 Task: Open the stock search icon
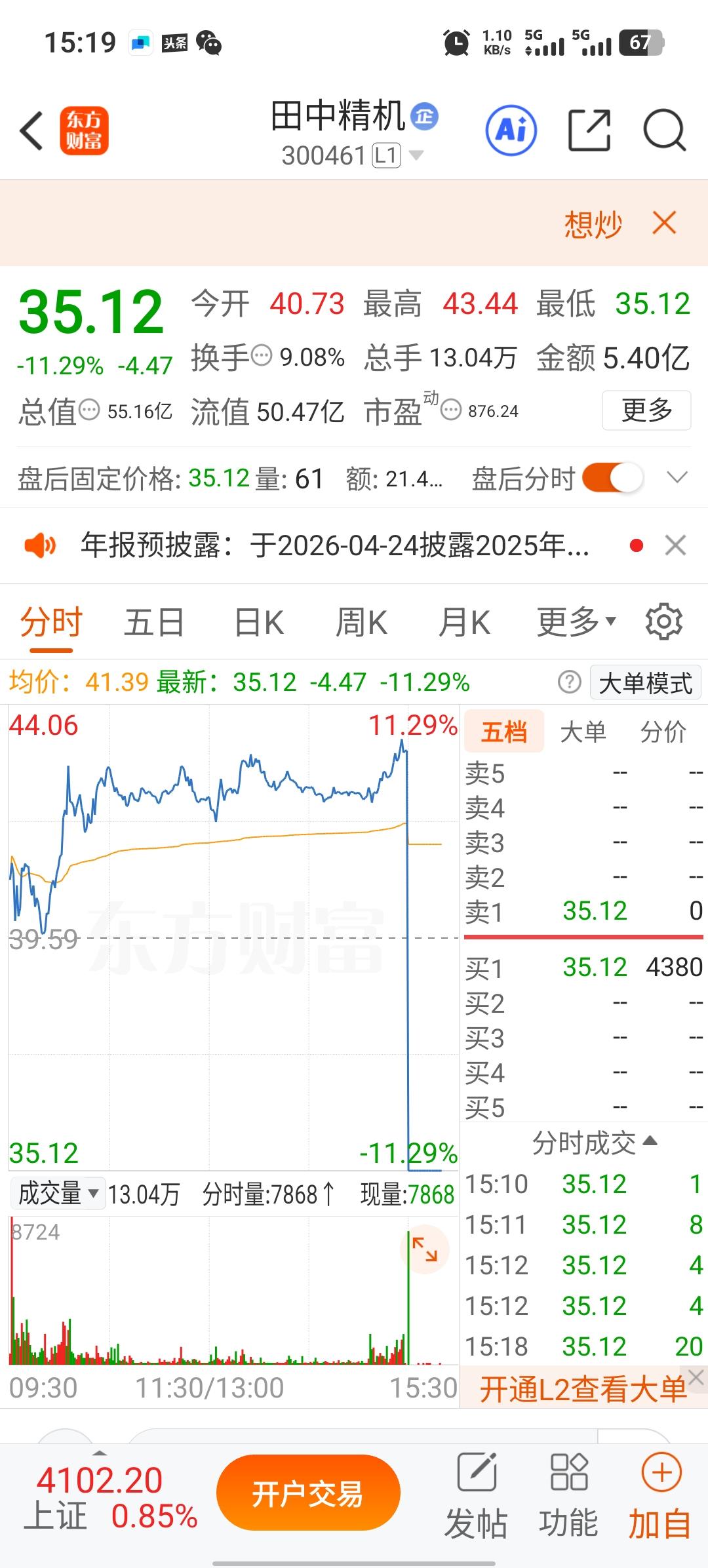point(665,130)
